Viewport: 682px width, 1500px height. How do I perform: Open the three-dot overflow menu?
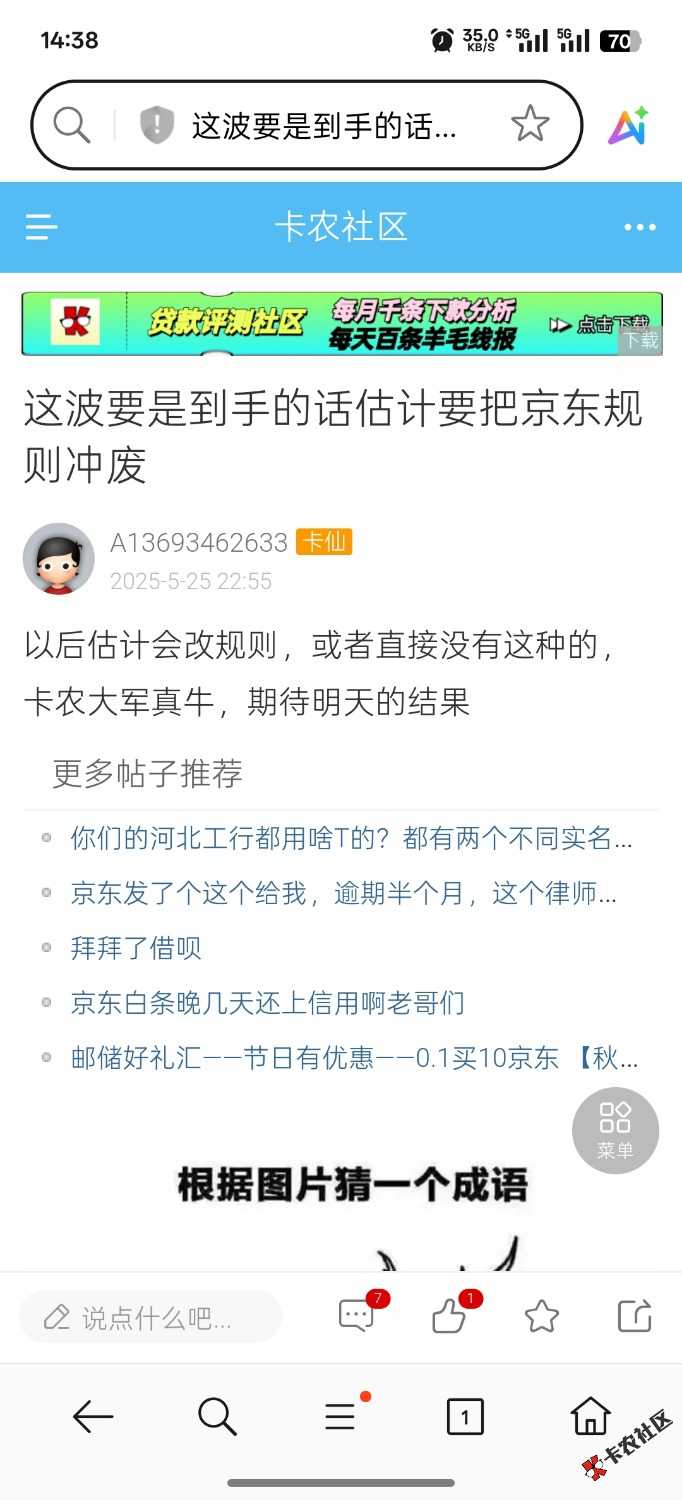[x=640, y=227]
